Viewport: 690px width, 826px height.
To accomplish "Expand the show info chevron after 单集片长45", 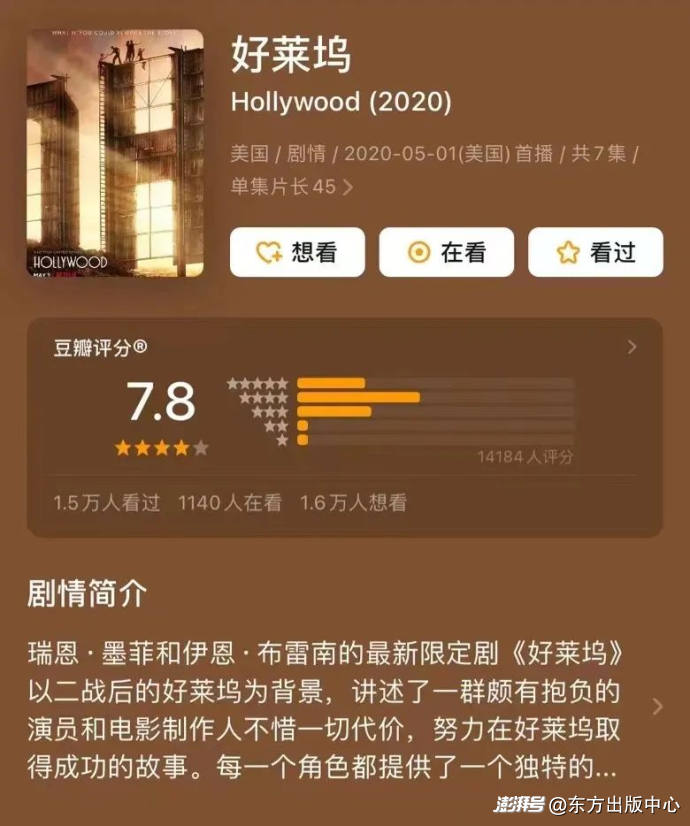I will coord(348,187).
